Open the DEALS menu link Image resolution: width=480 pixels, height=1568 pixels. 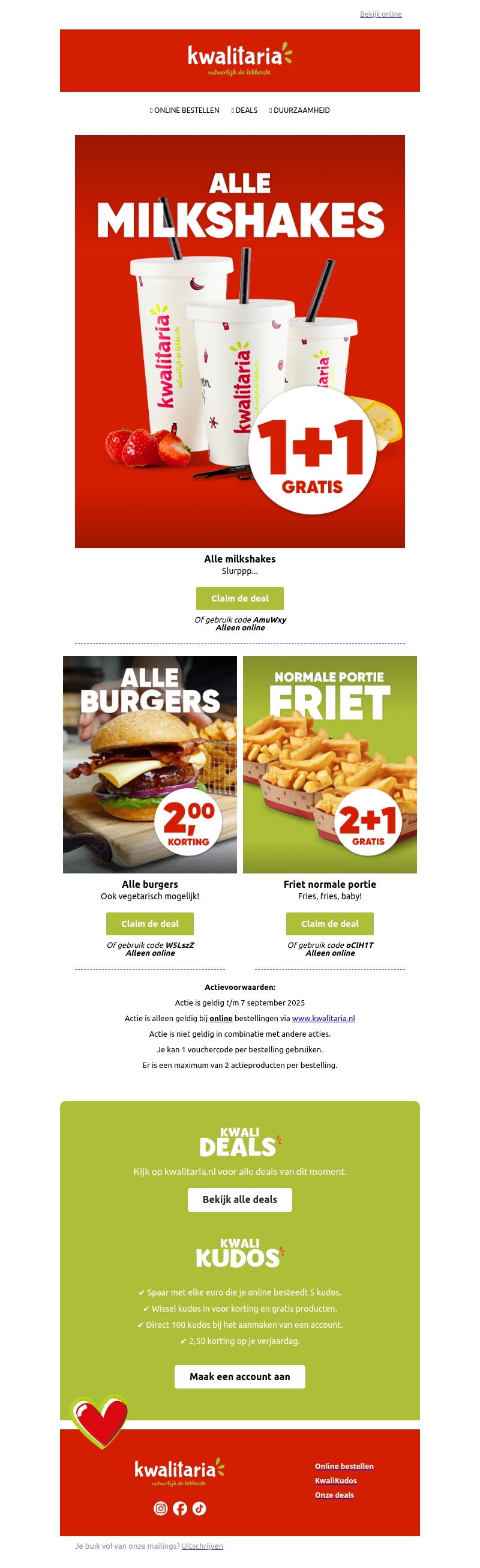point(245,110)
